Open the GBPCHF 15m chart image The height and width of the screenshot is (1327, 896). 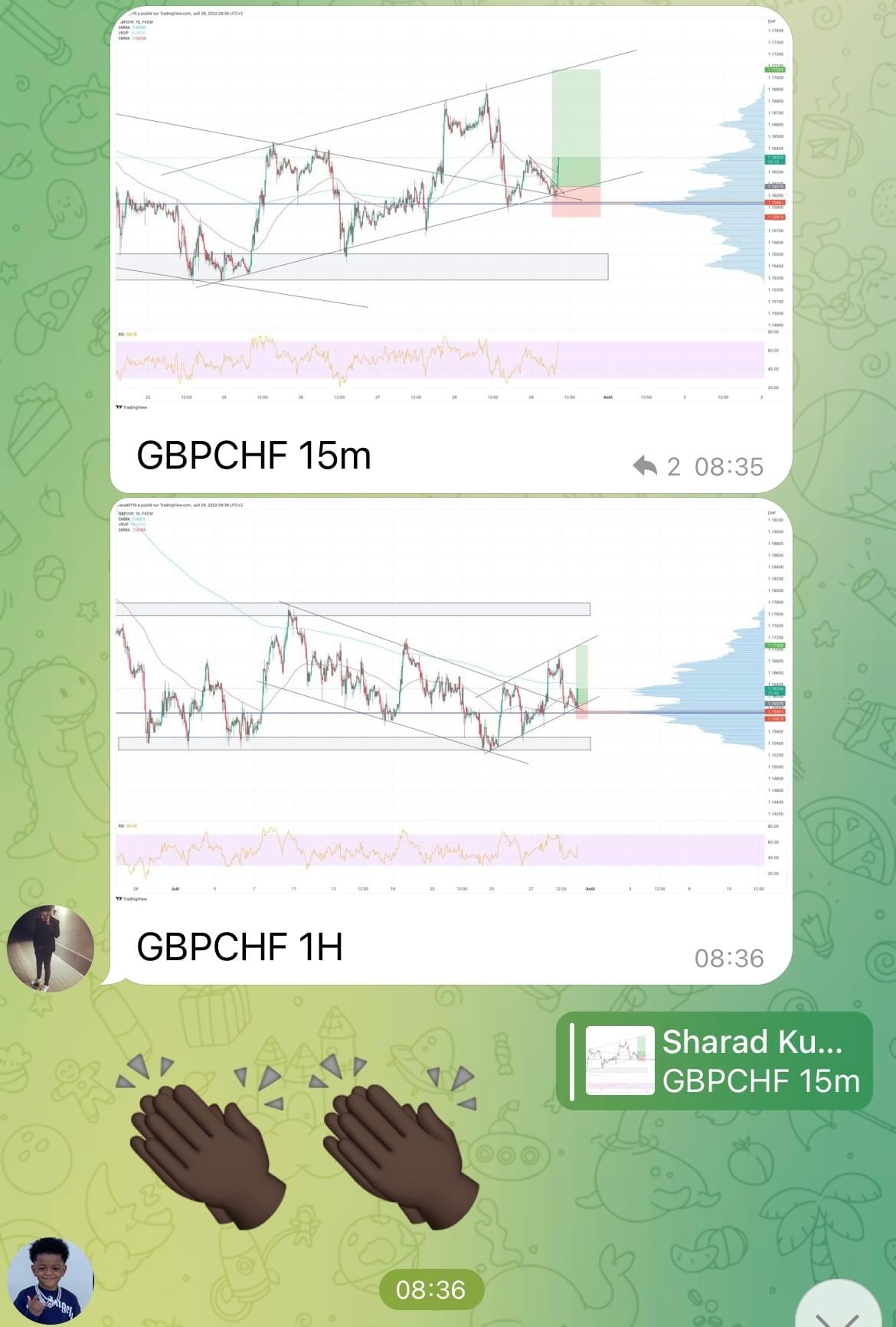click(x=450, y=211)
